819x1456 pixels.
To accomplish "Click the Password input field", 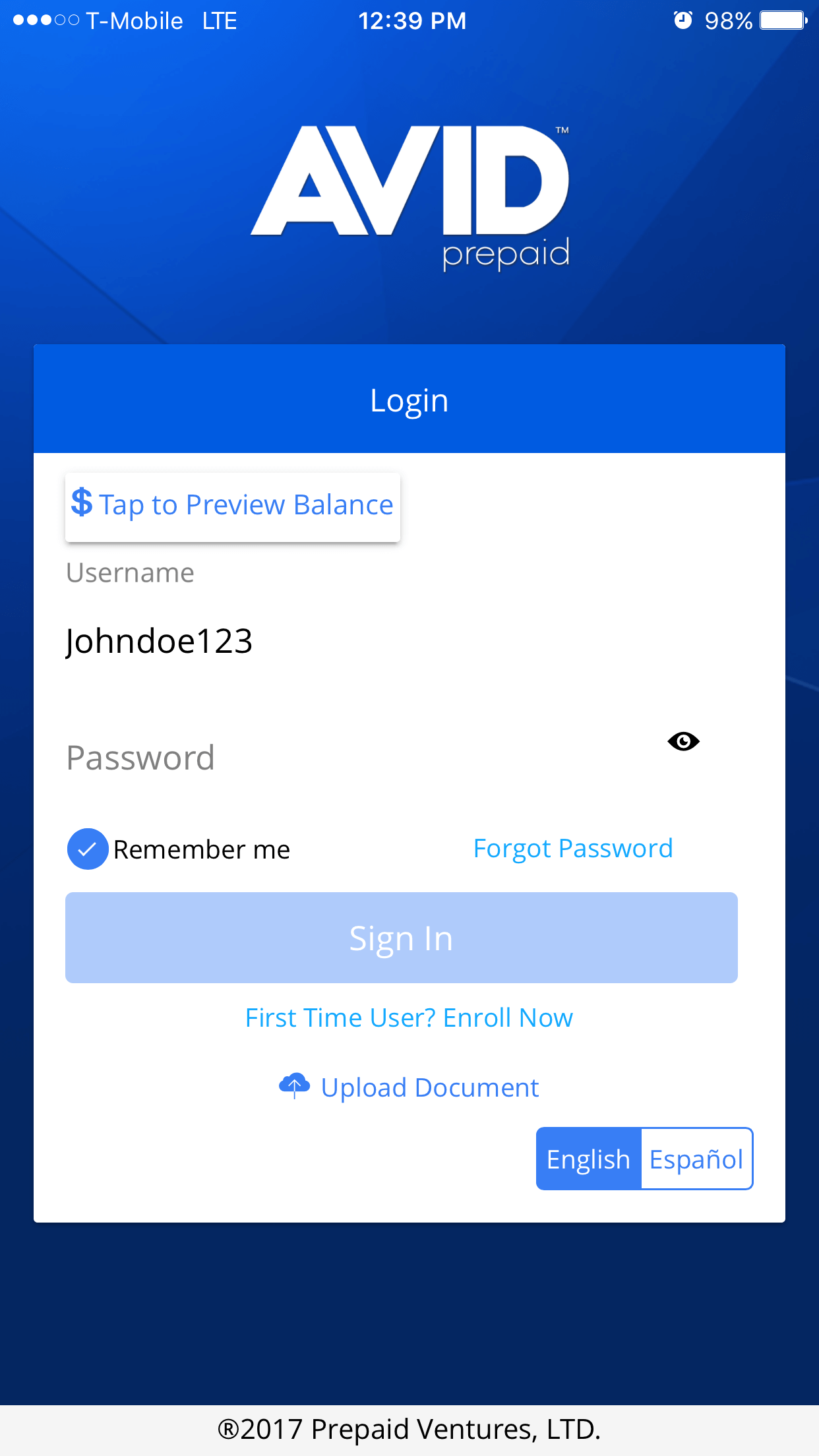I will pyautogui.click(x=330, y=757).
